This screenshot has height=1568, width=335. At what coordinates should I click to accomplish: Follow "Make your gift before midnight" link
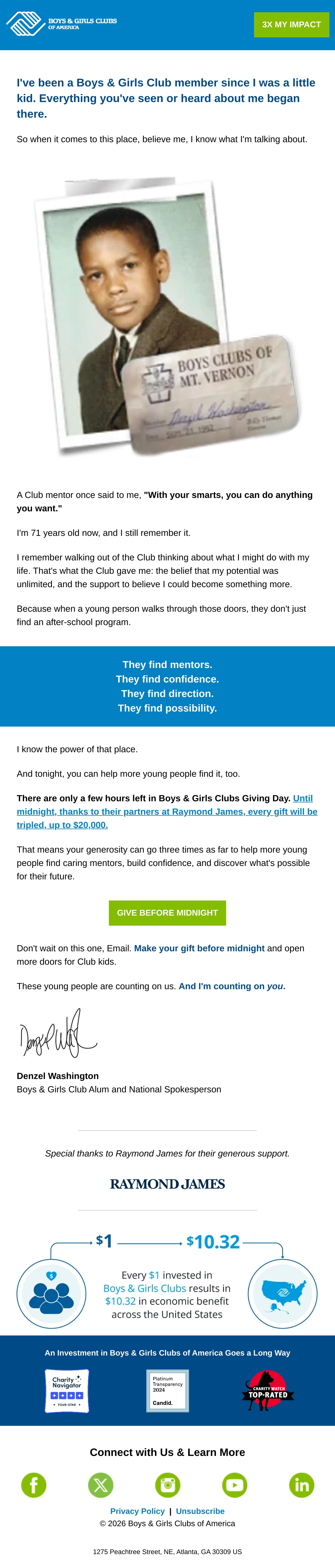[x=199, y=948]
